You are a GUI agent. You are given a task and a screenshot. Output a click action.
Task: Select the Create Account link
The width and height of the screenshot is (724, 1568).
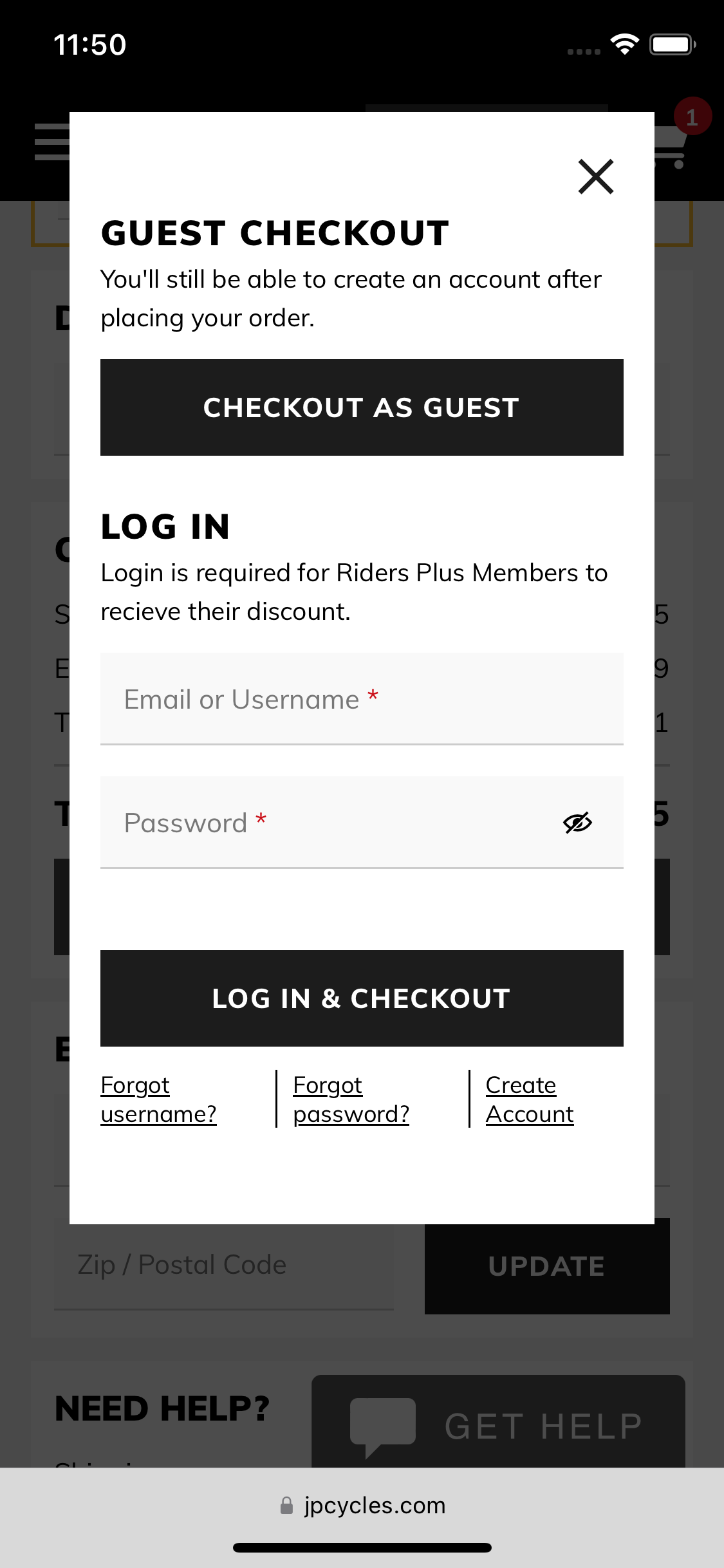point(530,1099)
